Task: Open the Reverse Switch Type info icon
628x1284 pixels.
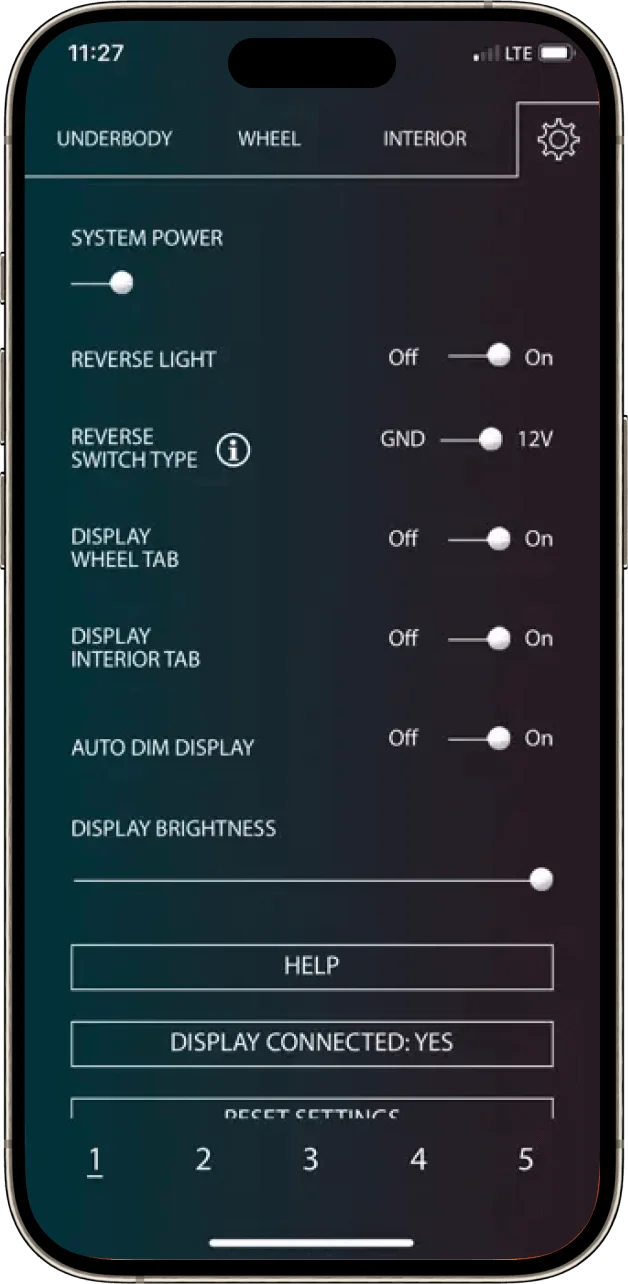Action: click(233, 450)
